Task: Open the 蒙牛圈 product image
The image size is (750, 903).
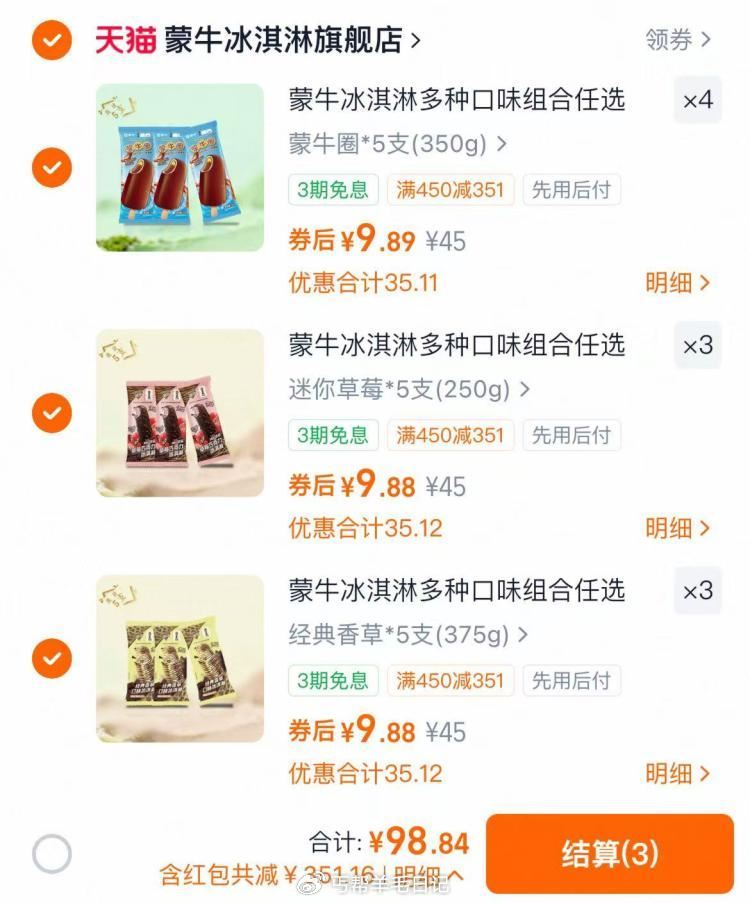Action: click(180, 167)
